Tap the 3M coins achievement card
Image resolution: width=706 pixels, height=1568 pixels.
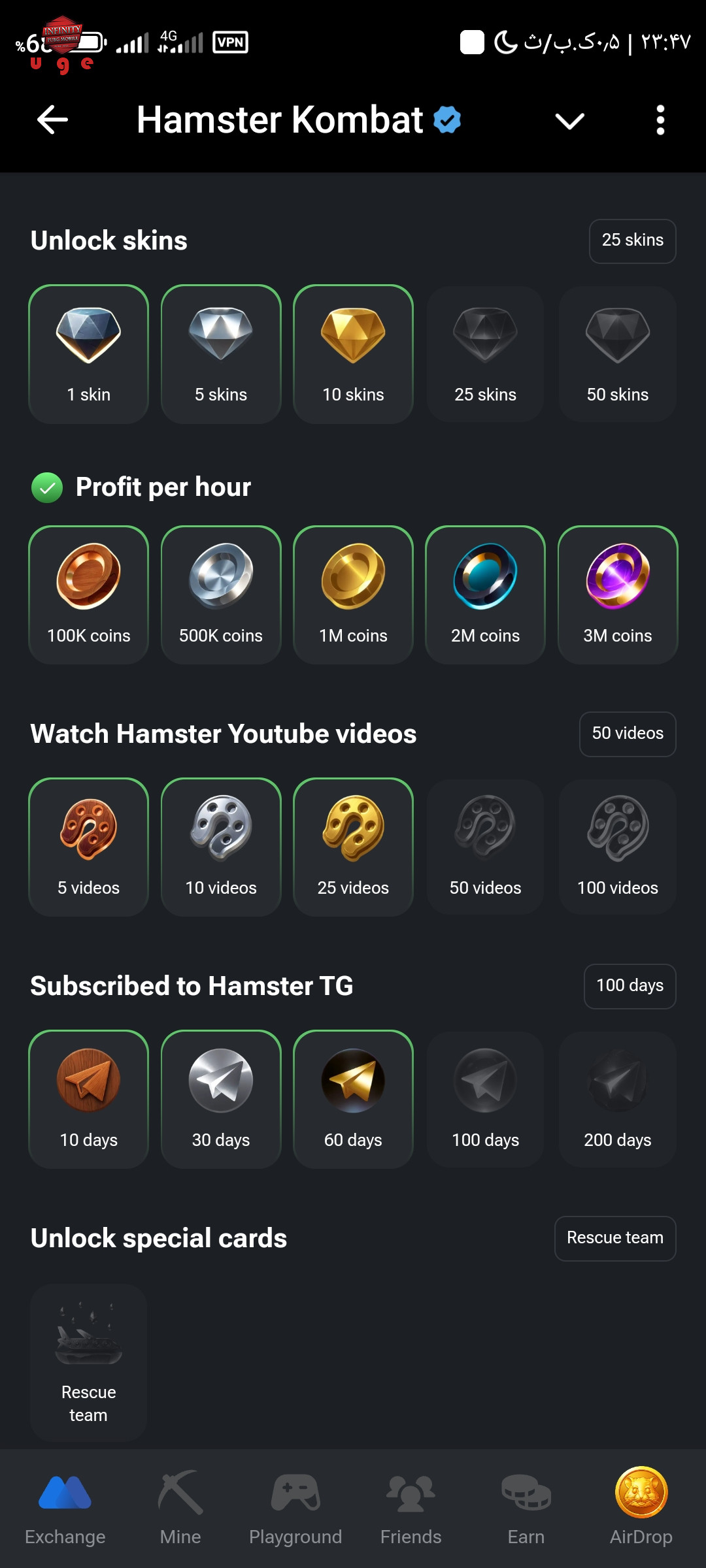click(x=618, y=595)
